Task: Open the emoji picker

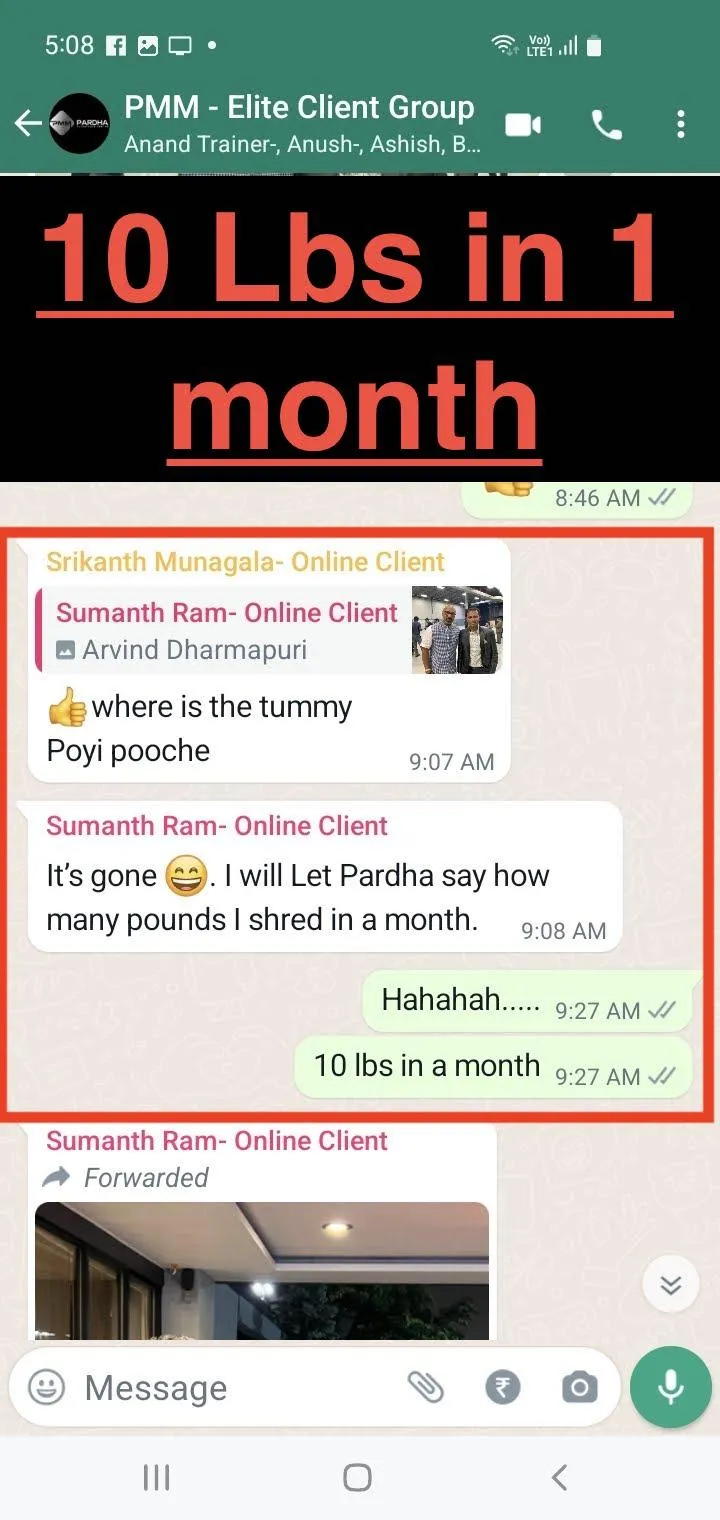Action: coord(46,1387)
